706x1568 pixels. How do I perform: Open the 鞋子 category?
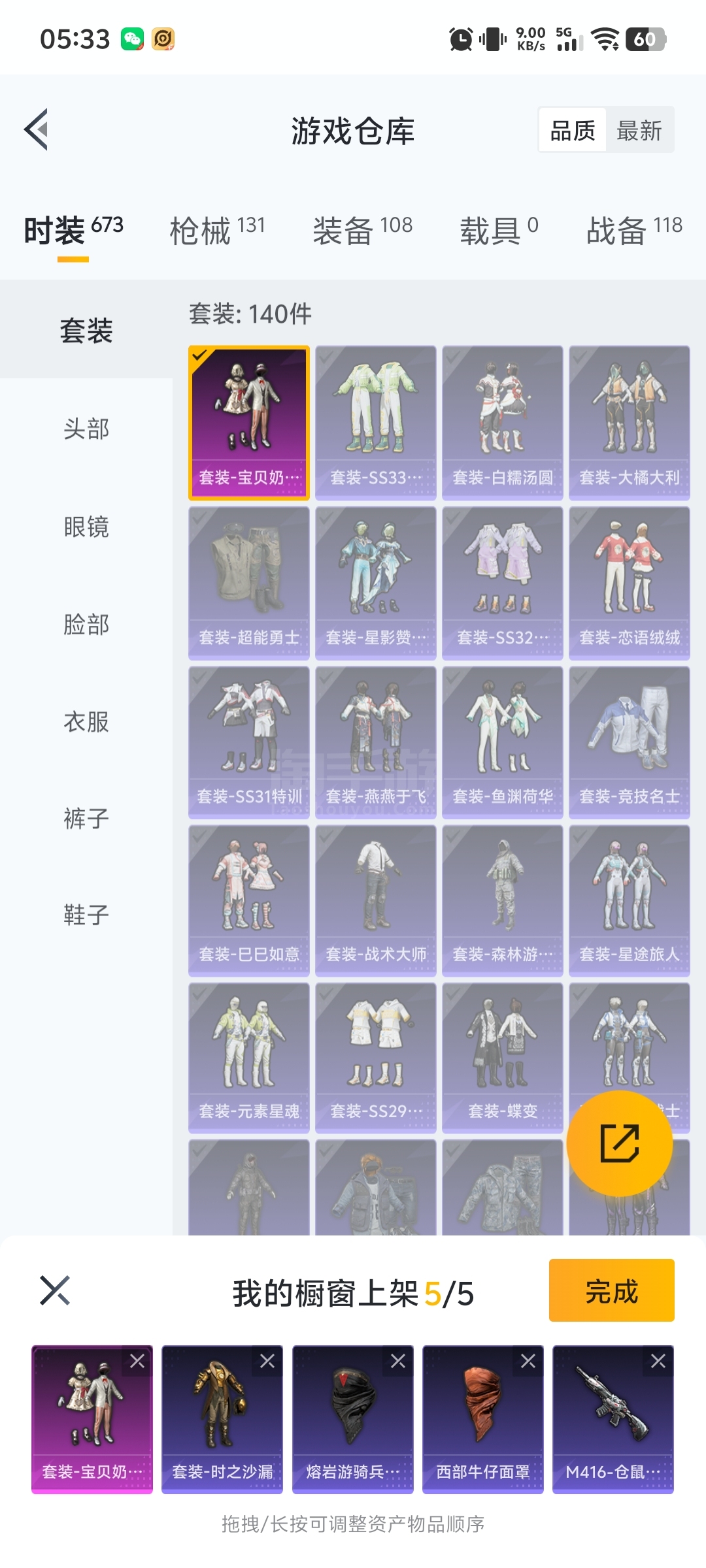[x=86, y=915]
